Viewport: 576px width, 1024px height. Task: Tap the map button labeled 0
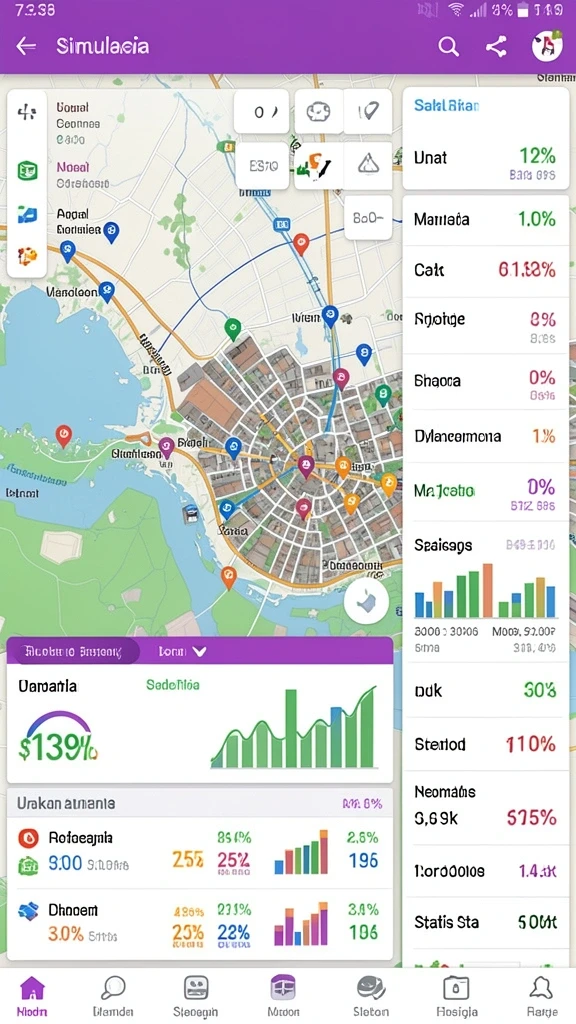coord(261,112)
